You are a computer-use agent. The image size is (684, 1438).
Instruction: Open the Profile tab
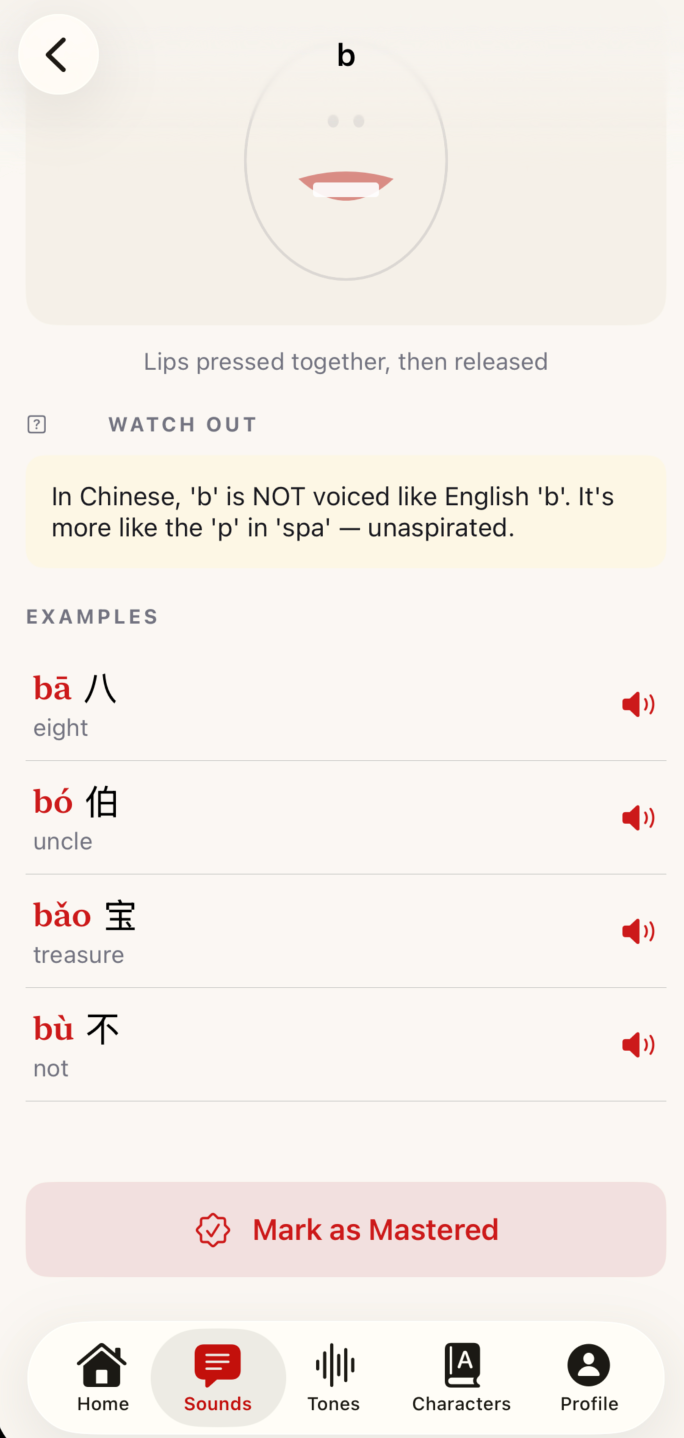[589, 1377]
